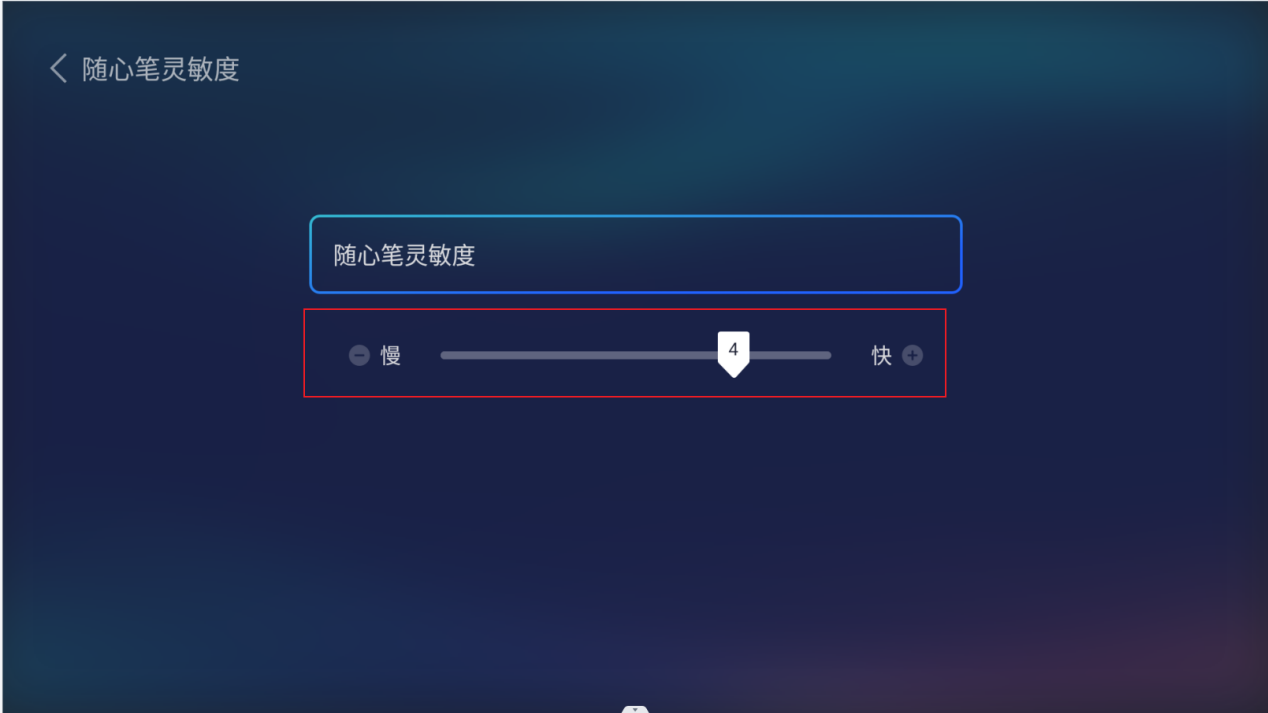The height and width of the screenshot is (713, 1268).
Task: Tap the minus icon next to 慢
Action: [359, 355]
